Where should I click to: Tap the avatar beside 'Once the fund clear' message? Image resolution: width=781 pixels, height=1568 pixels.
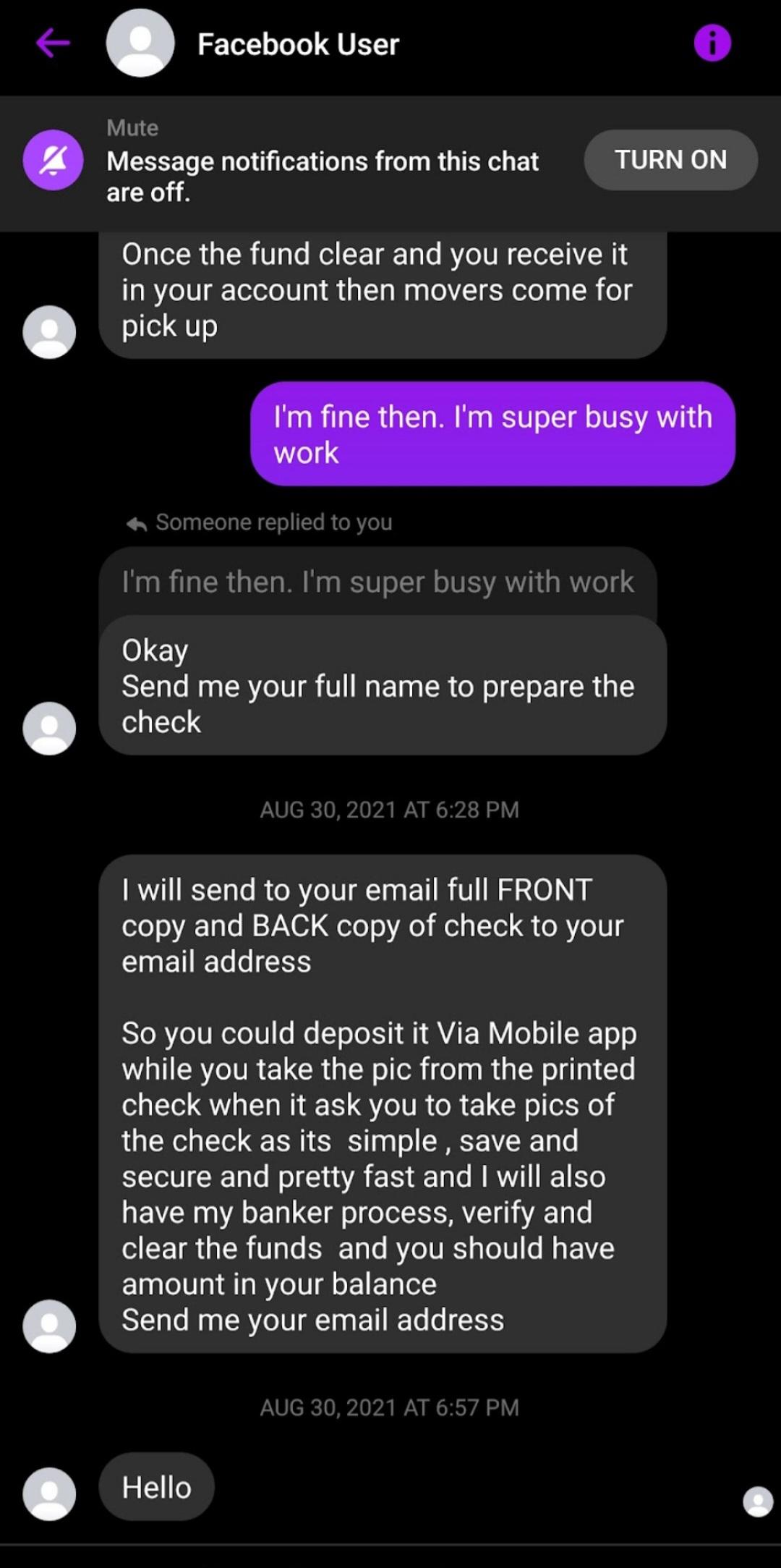click(x=49, y=331)
